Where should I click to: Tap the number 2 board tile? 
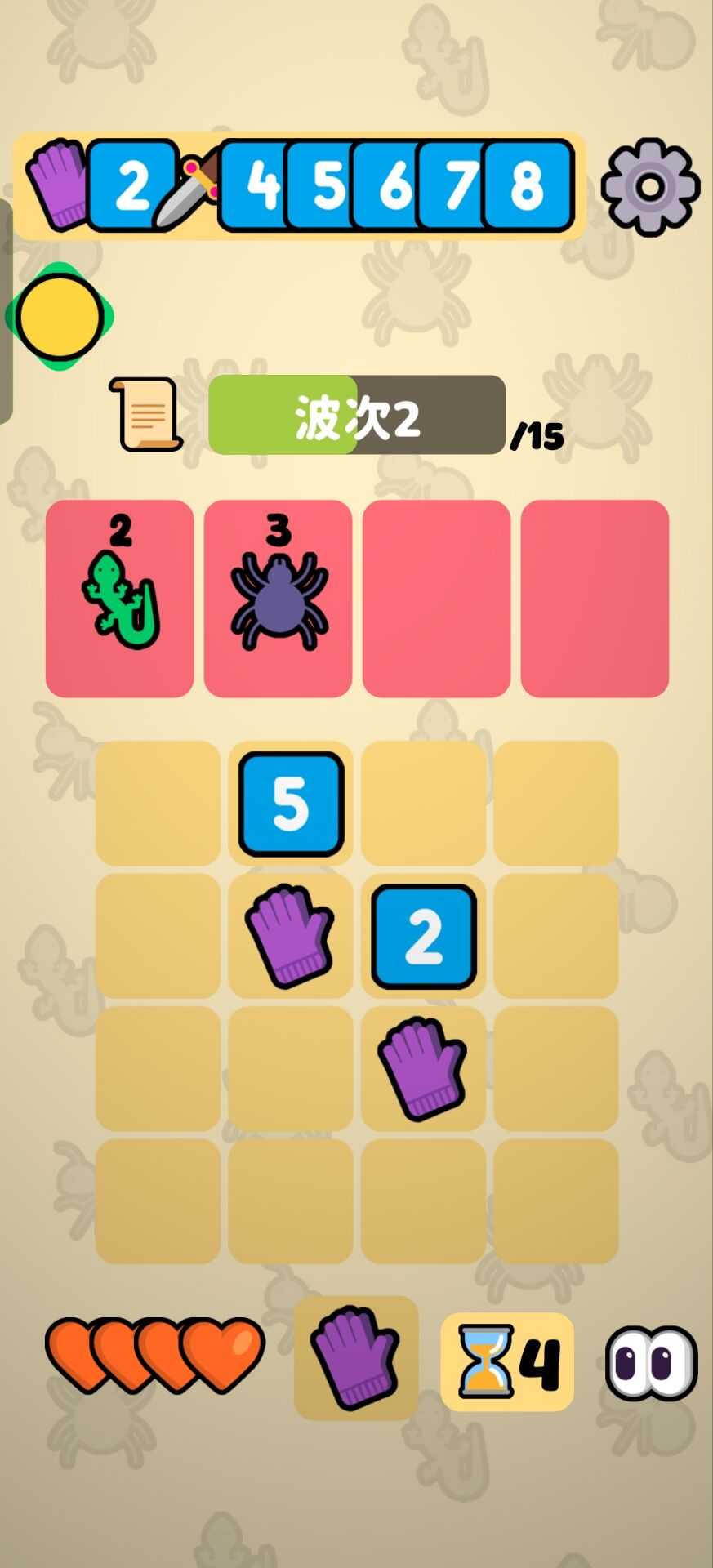click(x=423, y=936)
